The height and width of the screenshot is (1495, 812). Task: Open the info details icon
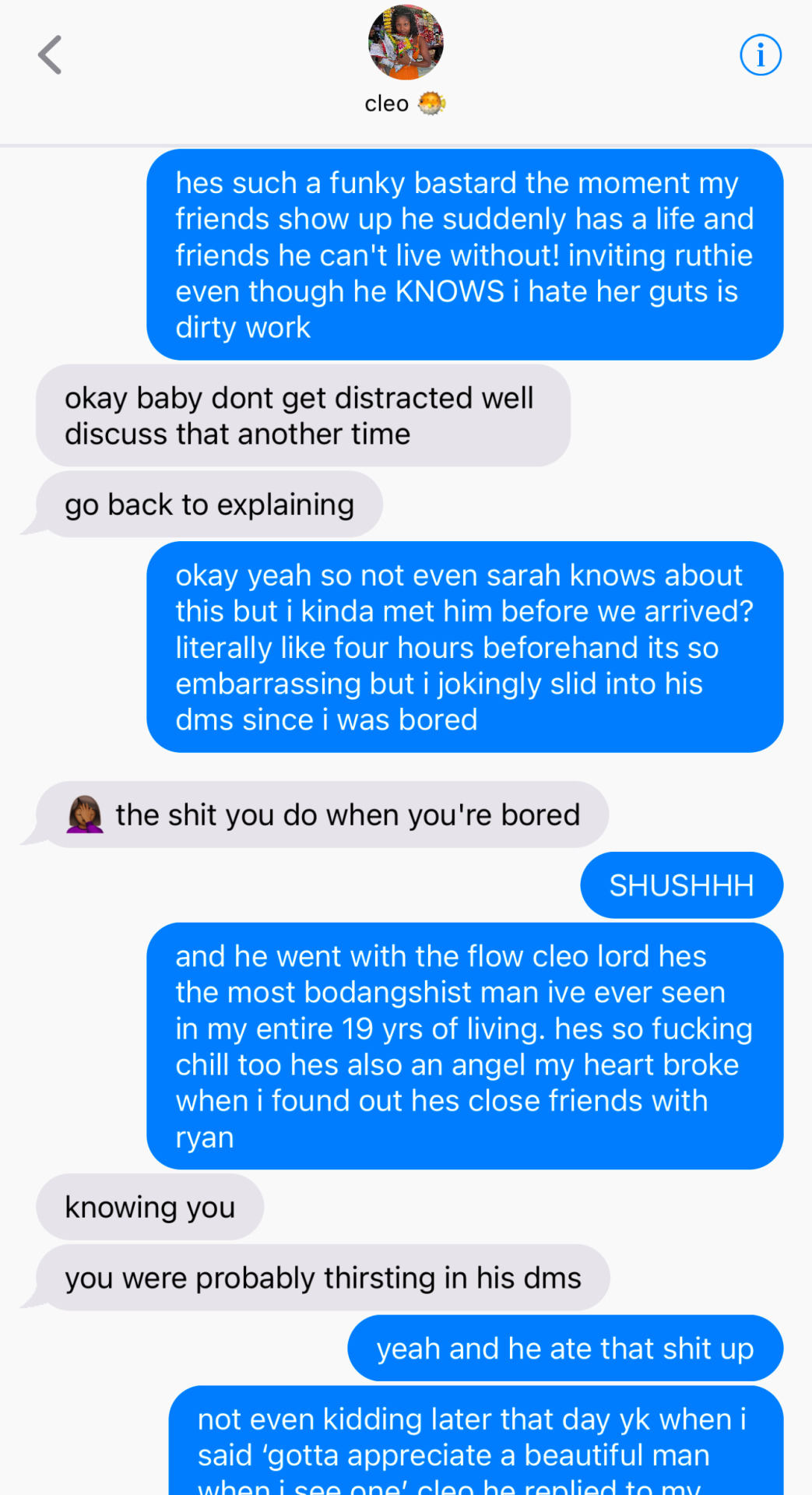760,55
